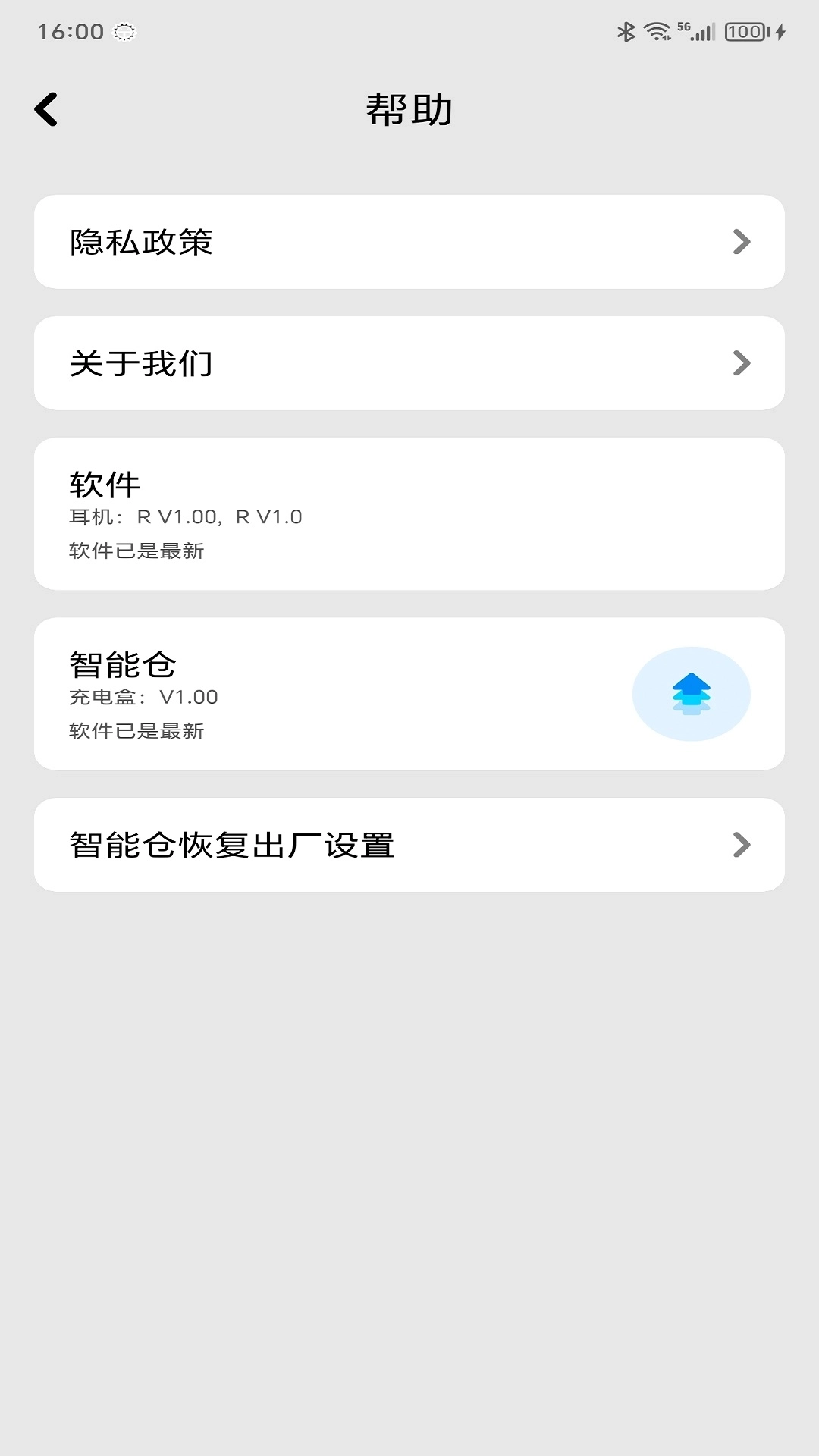This screenshot has width=819, height=1456.
Task: Tap the chevron on 智能仓恢复出厂设置
Action: click(x=742, y=845)
